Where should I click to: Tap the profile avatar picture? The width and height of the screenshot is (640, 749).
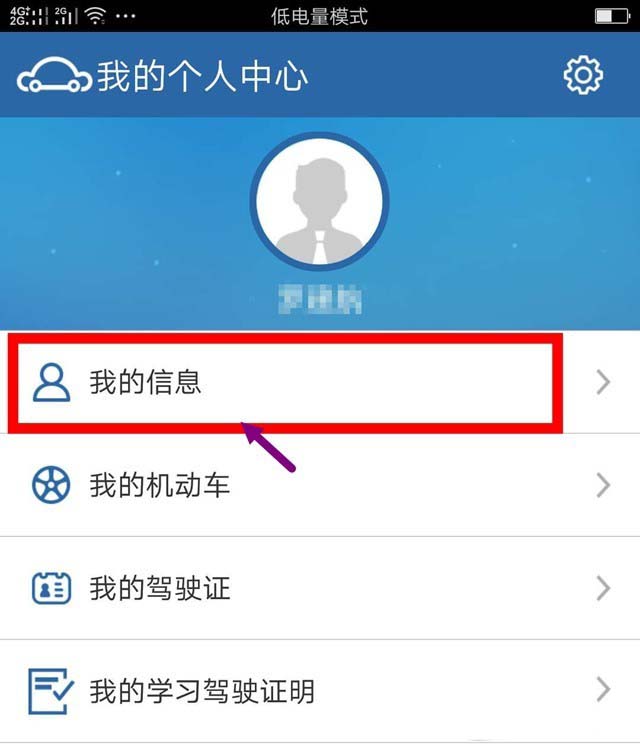click(319, 199)
